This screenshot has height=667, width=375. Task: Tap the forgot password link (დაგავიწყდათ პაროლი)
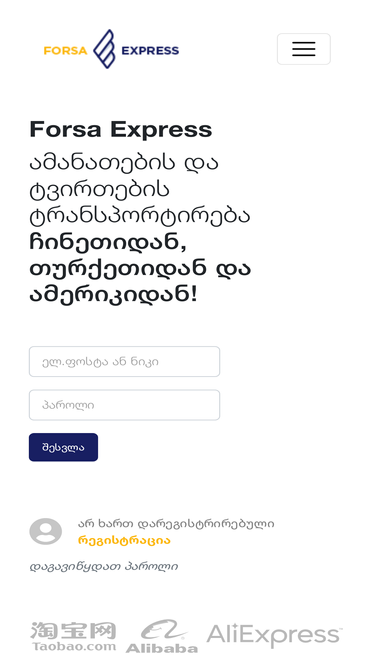(x=103, y=567)
